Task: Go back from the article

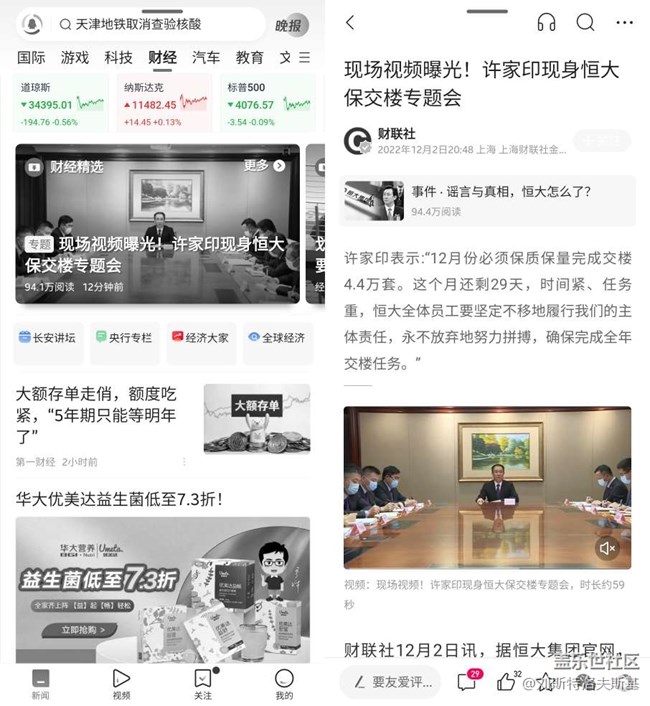Action: [x=349, y=23]
